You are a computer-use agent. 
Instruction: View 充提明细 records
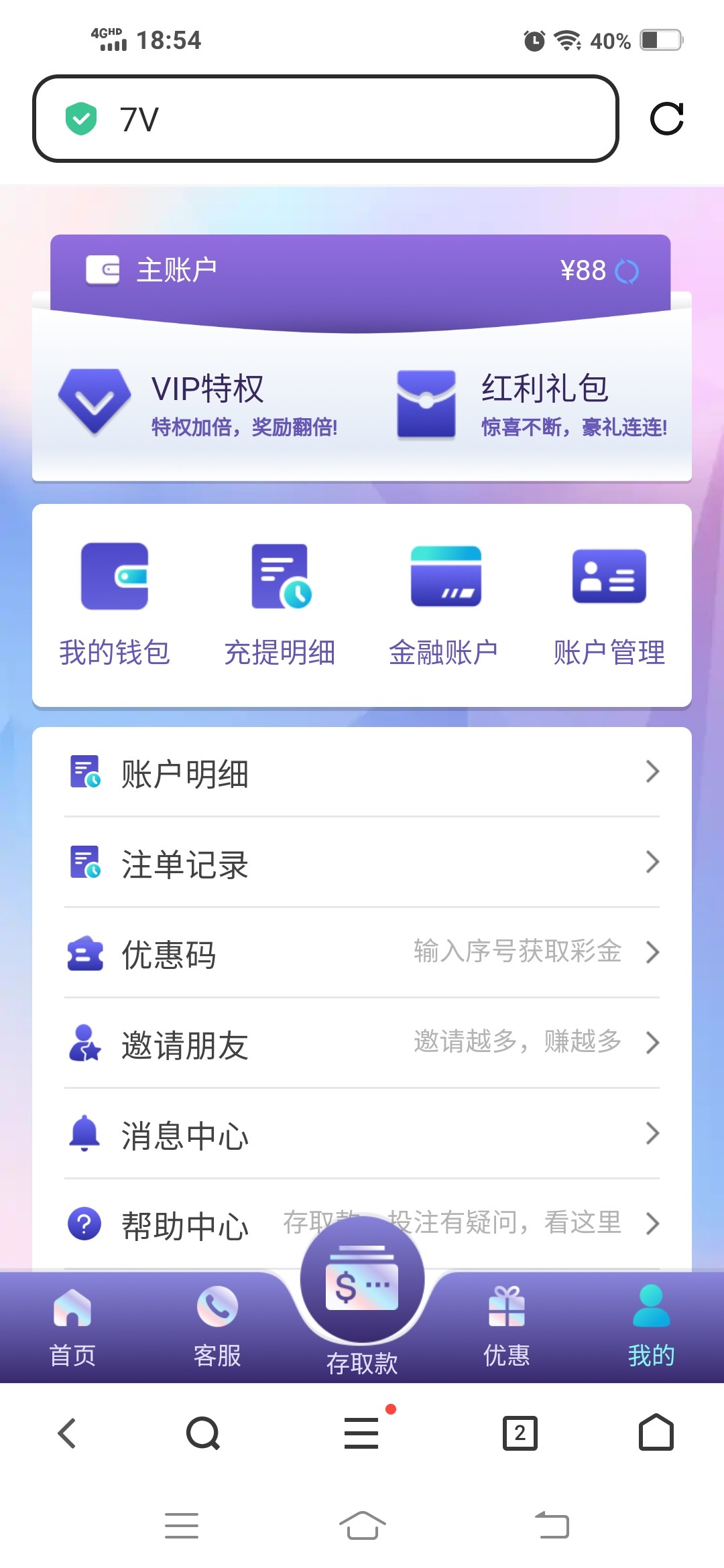280,604
